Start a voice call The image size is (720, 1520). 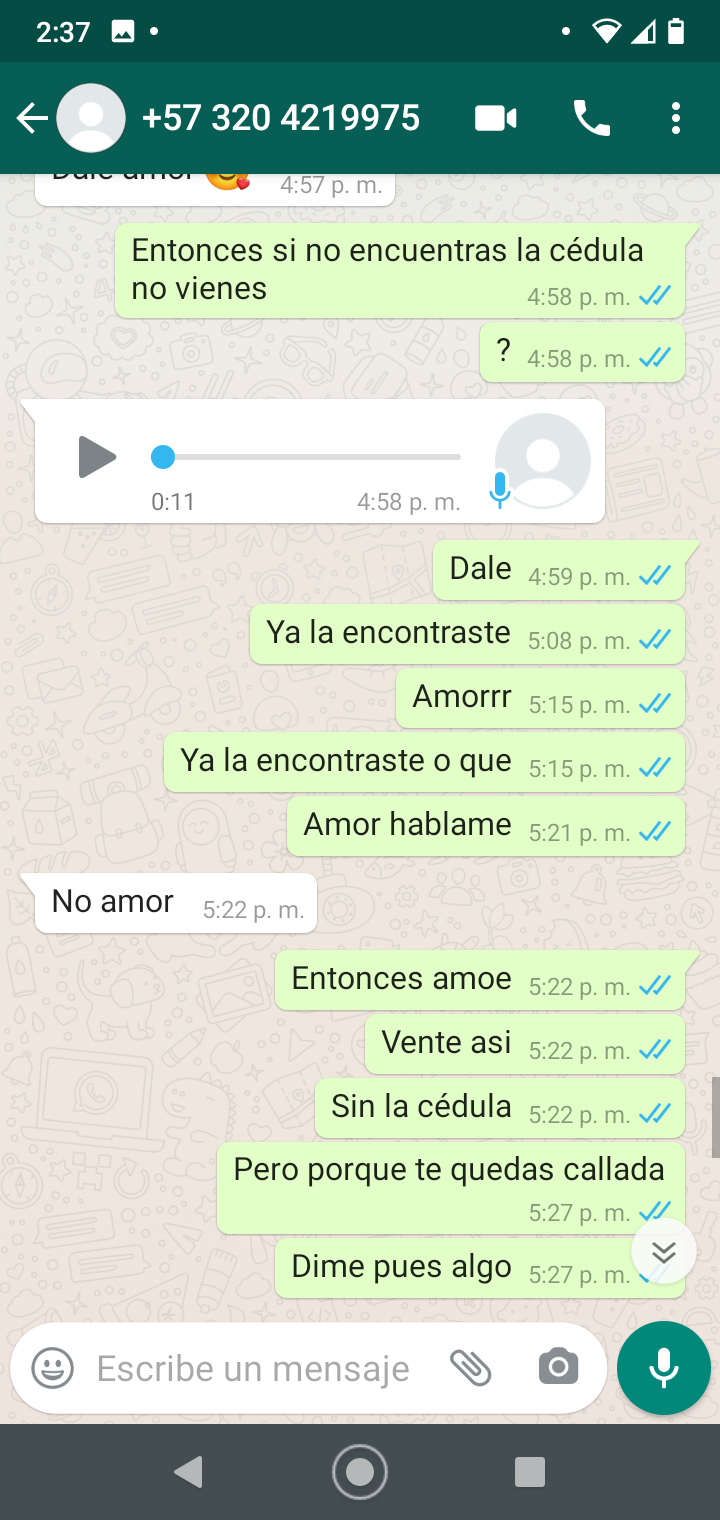591,119
